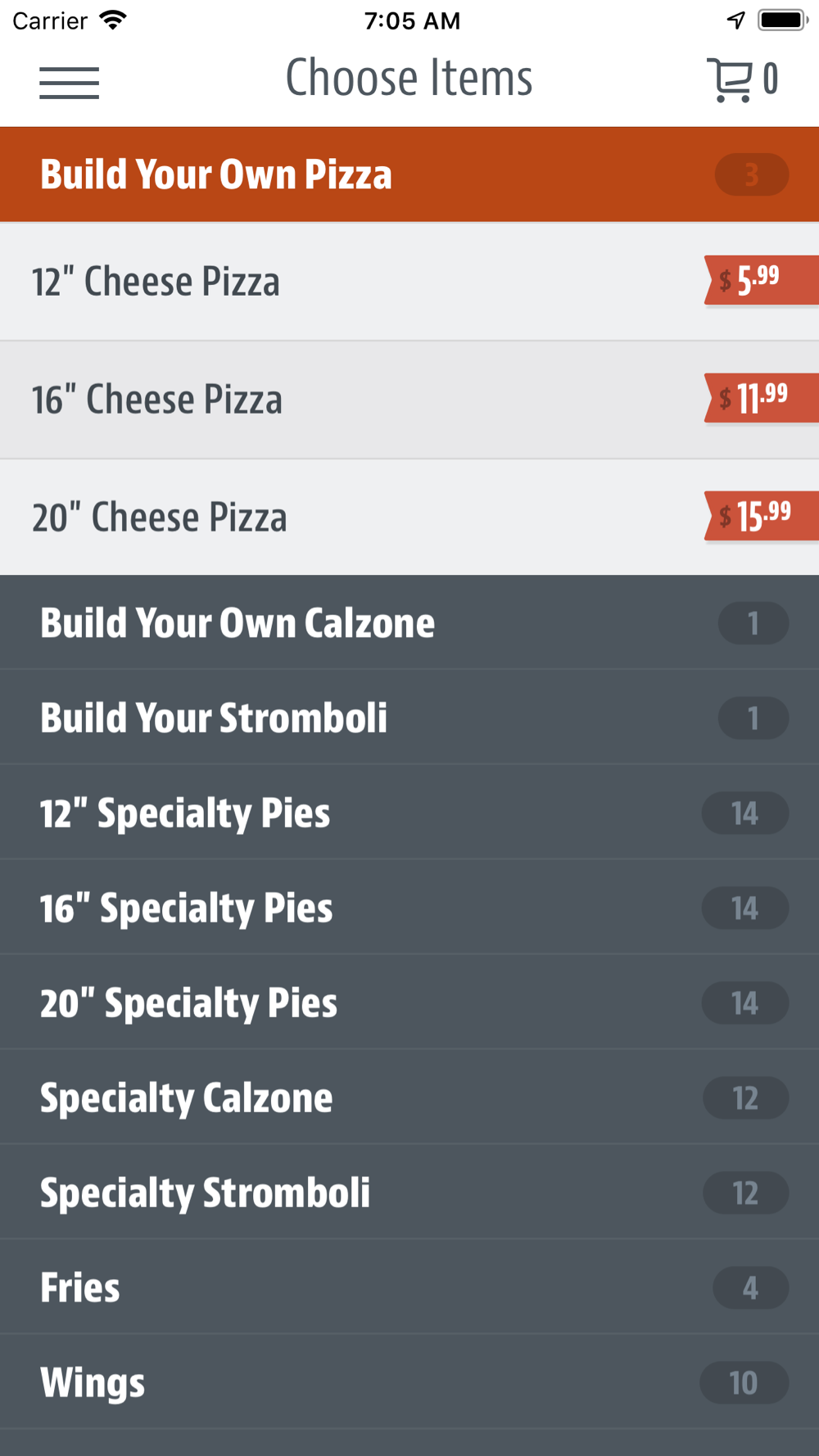The width and height of the screenshot is (819, 1456).
Task: Pick the 20" Cheese Pizza
Action: coord(409,517)
